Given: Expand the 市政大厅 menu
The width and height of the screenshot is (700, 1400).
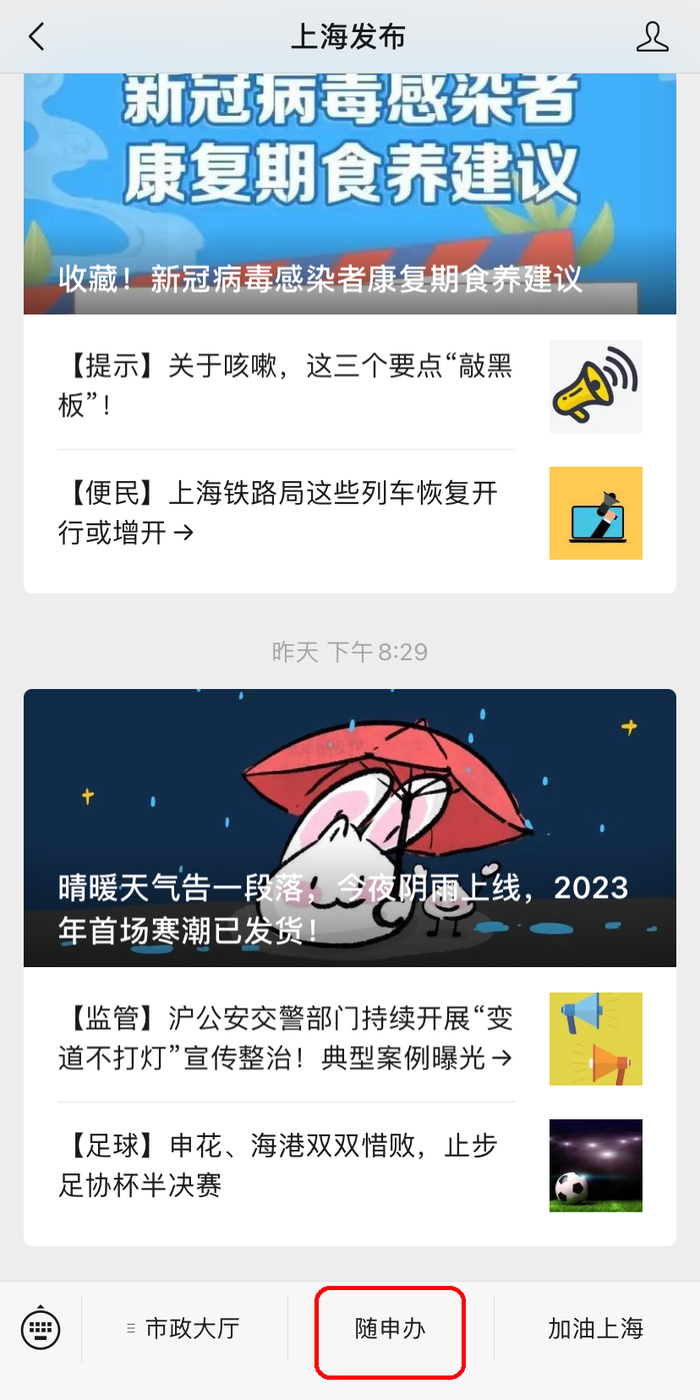Looking at the screenshot, I should 184,1329.
